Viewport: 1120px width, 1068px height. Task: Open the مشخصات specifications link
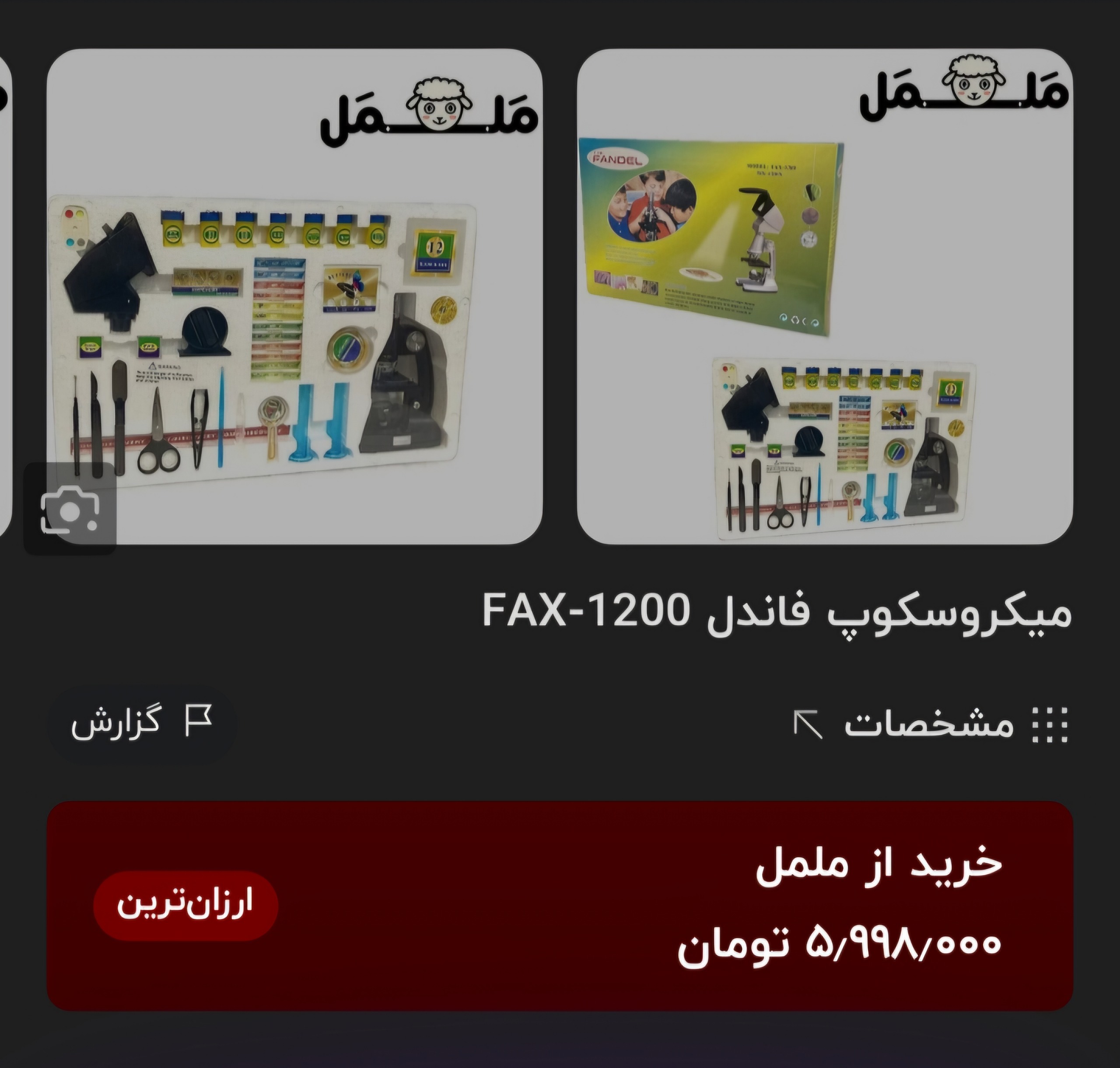coord(931,725)
